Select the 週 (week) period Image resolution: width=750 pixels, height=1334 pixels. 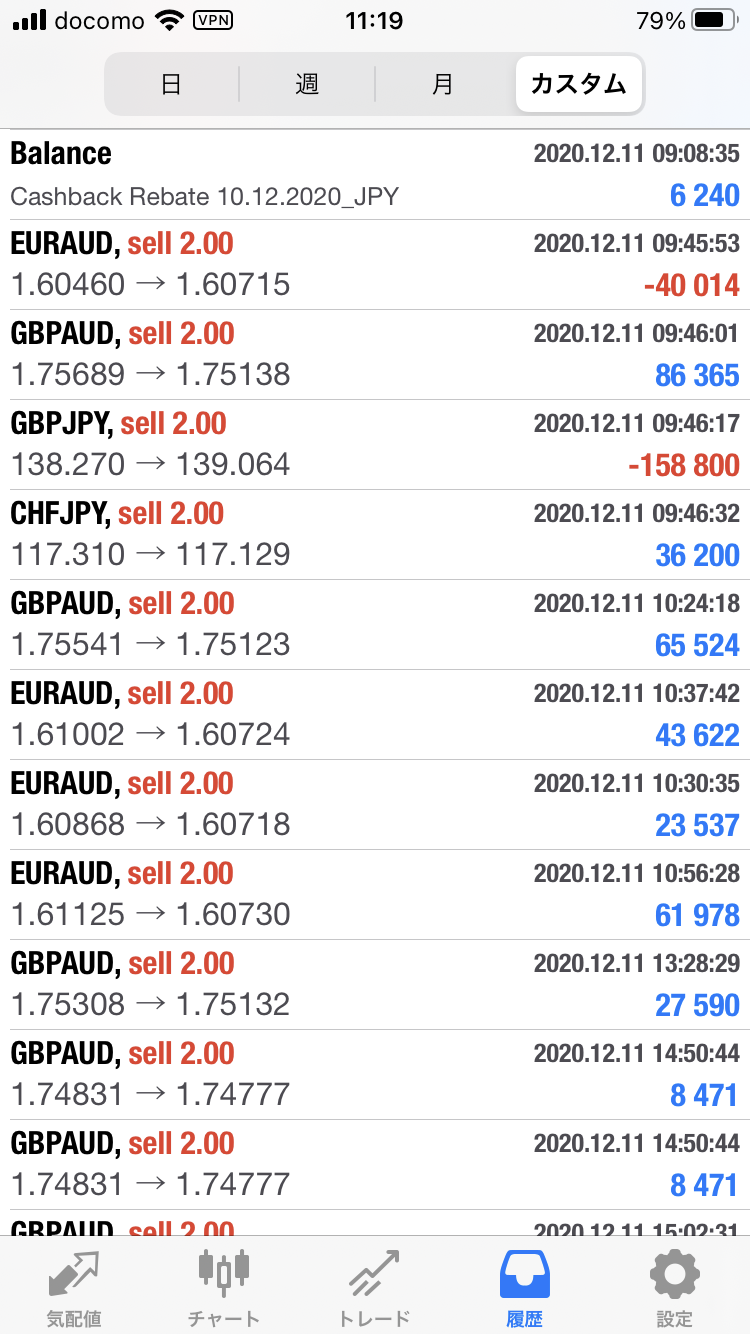(x=307, y=84)
